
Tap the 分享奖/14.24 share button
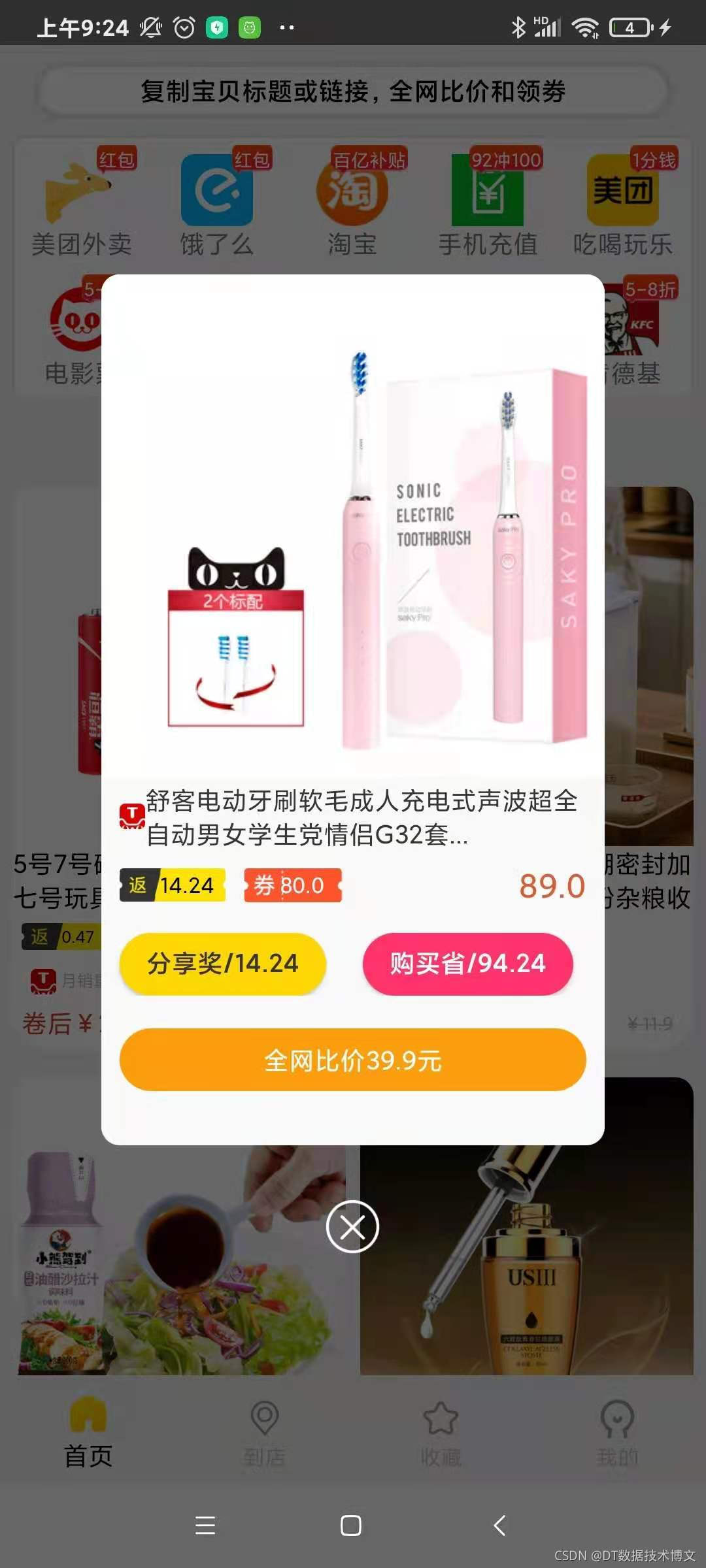click(222, 964)
